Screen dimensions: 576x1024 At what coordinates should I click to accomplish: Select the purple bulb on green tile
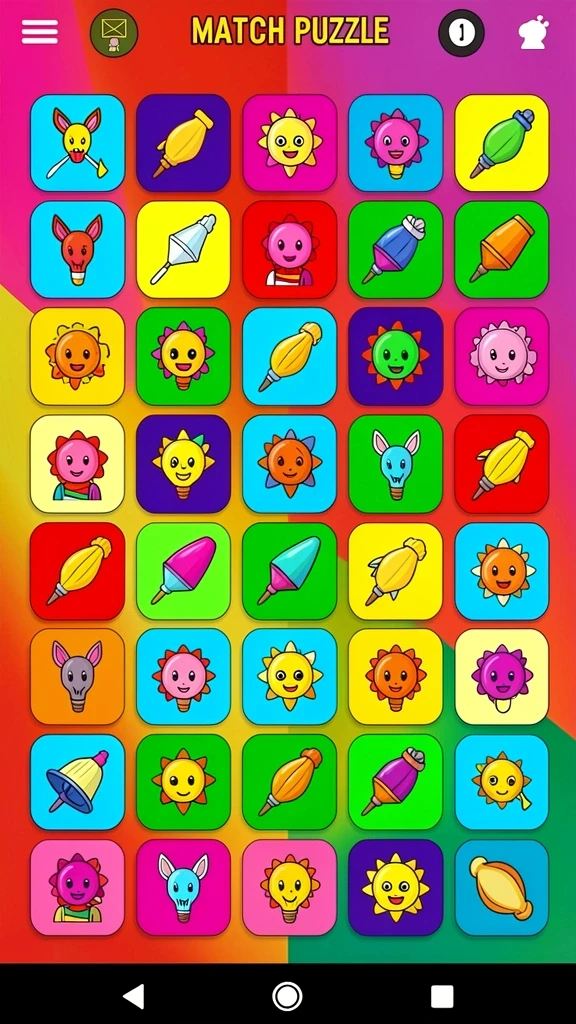[x=396, y=782]
